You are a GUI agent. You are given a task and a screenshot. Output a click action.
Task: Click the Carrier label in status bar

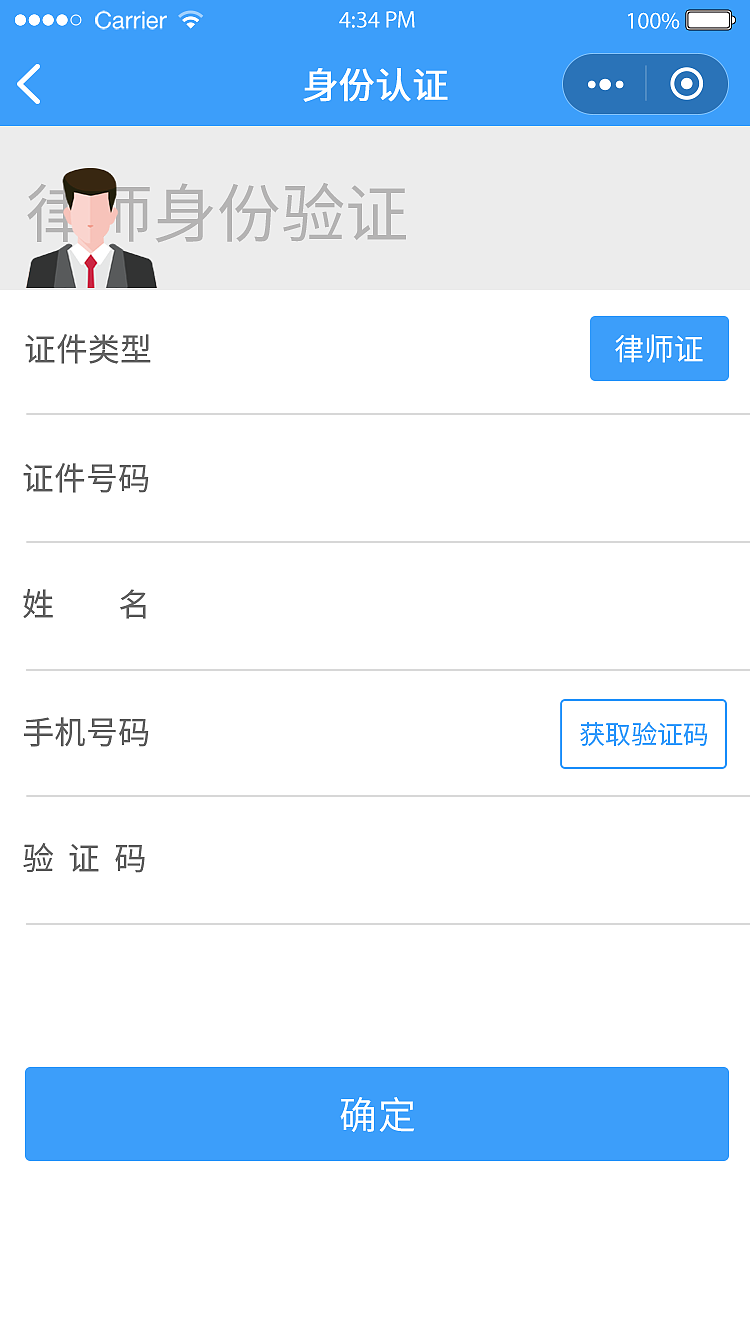coord(130,19)
